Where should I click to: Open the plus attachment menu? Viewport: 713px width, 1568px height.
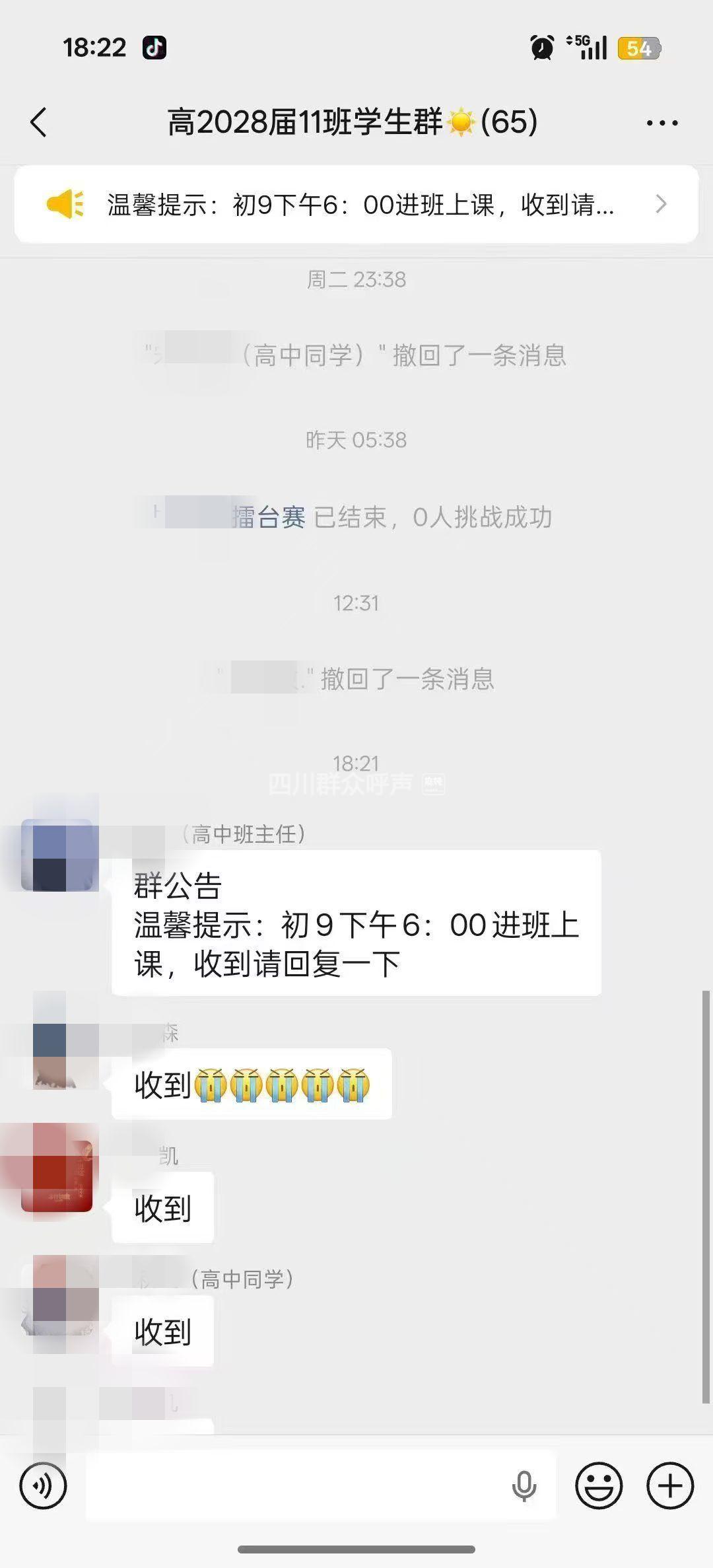tap(670, 1486)
